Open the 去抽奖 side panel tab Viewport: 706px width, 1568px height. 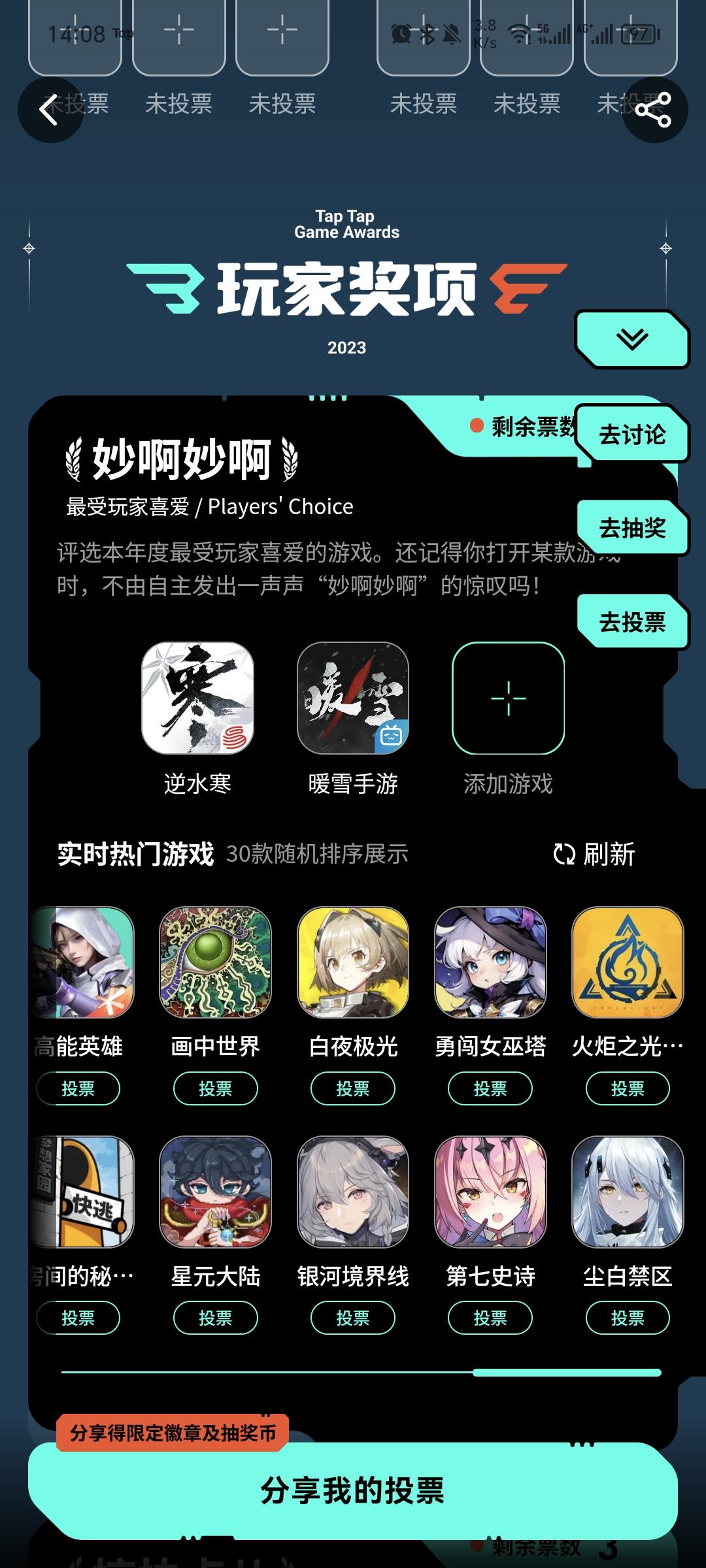[633, 529]
